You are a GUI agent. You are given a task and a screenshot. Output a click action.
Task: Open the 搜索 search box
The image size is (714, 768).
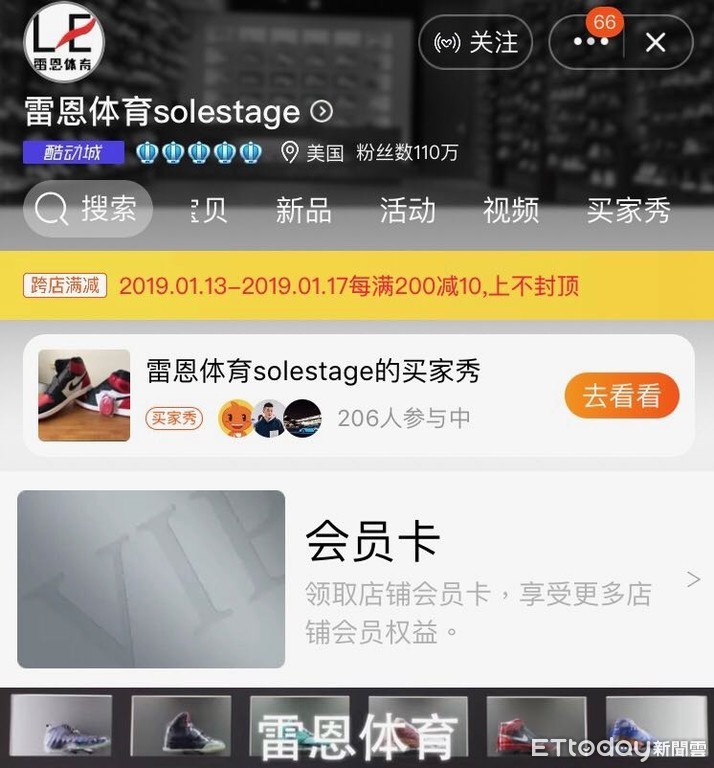tap(88, 209)
